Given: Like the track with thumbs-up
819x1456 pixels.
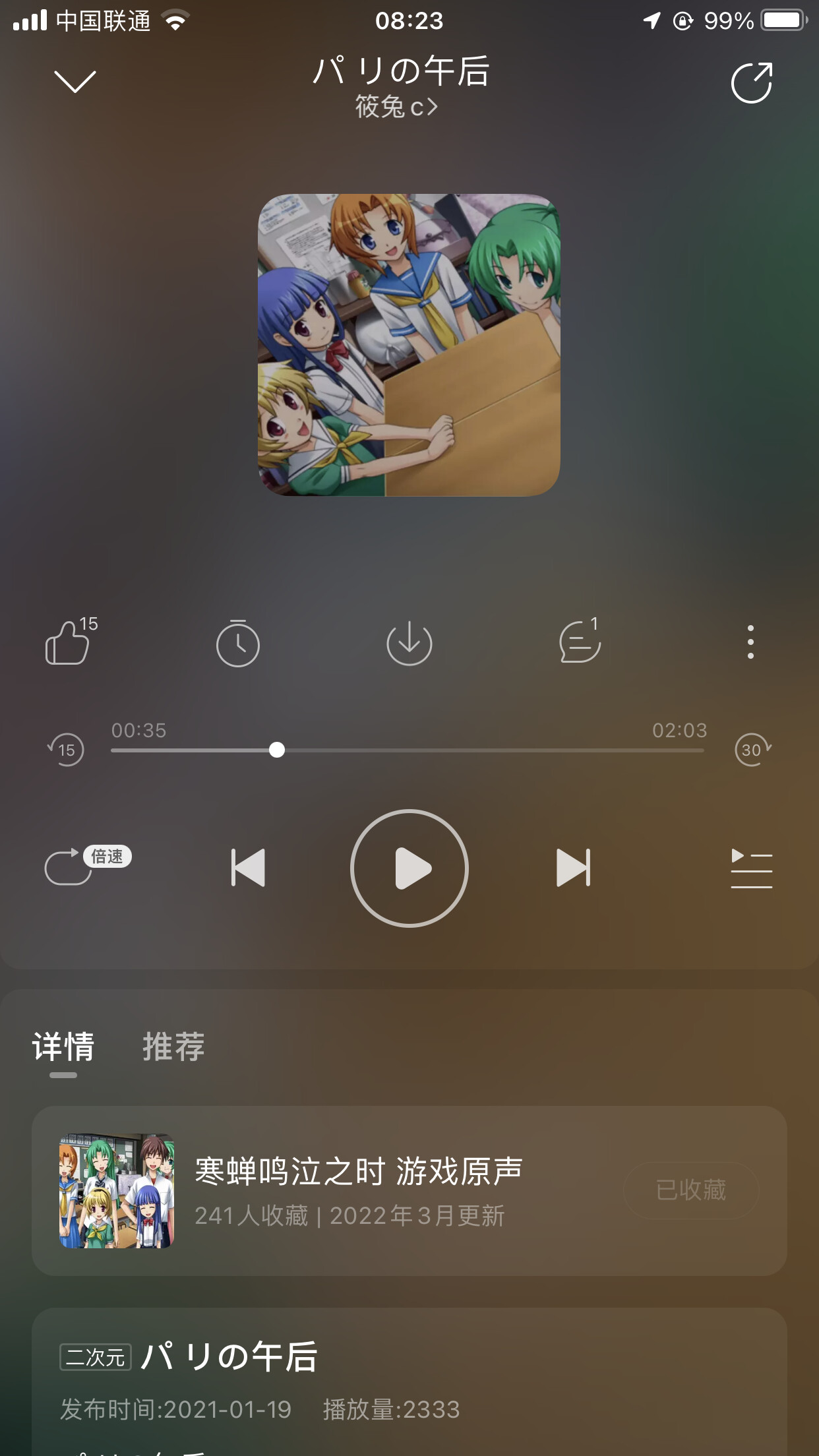Looking at the screenshot, I should click(x=67, y=644).
